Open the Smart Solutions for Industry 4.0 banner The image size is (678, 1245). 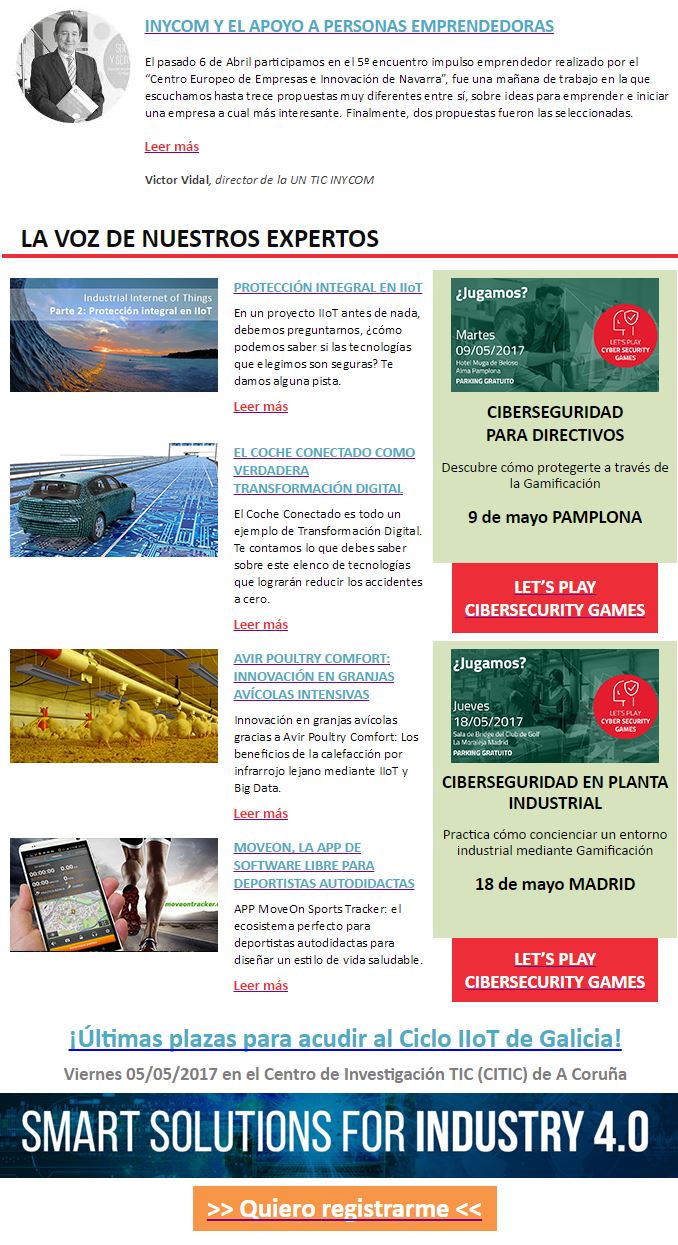point(339,1134)
